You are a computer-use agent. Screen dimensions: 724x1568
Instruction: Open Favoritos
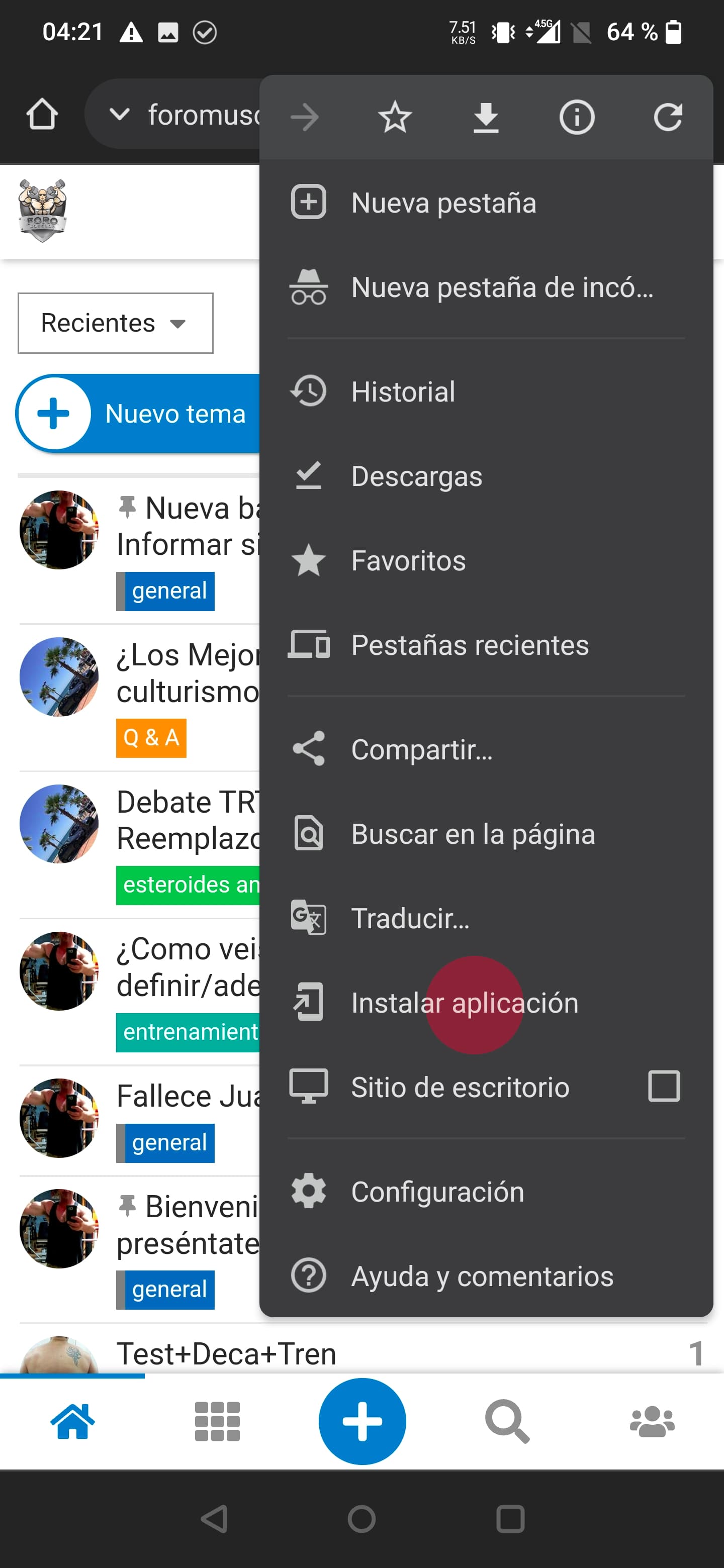[486, 560]
